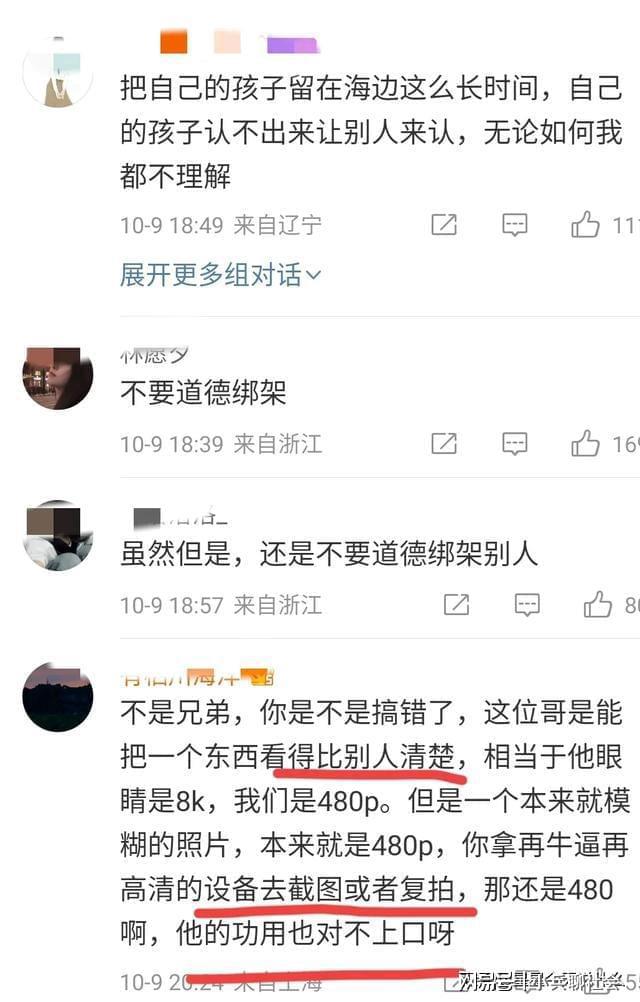Reply to the comment posted at 10-9 18:49
This screenshot has height=1002, width=640.
point(515,225)
